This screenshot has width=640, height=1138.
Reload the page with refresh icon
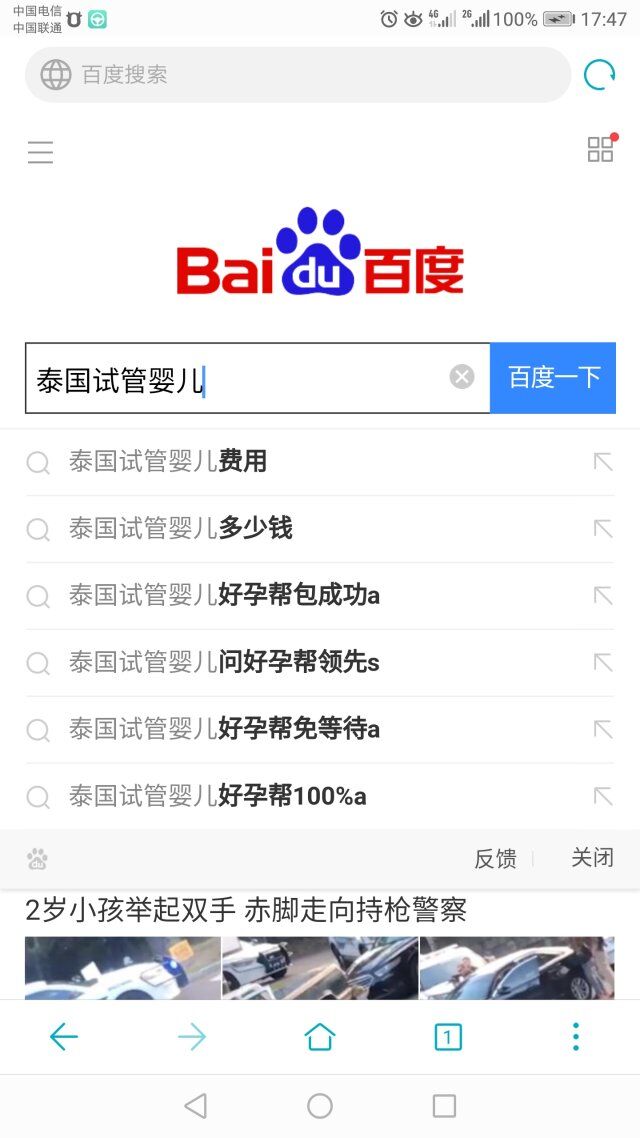coord(599,75)
